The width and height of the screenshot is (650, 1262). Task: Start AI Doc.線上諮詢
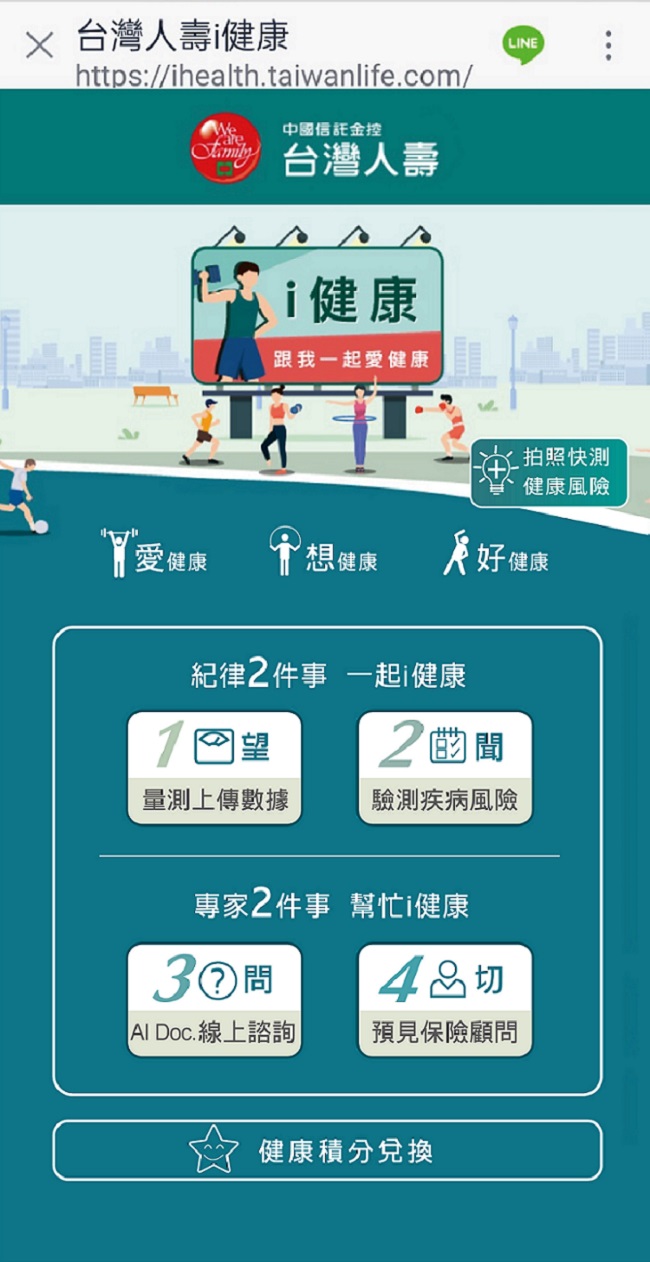214,1000
